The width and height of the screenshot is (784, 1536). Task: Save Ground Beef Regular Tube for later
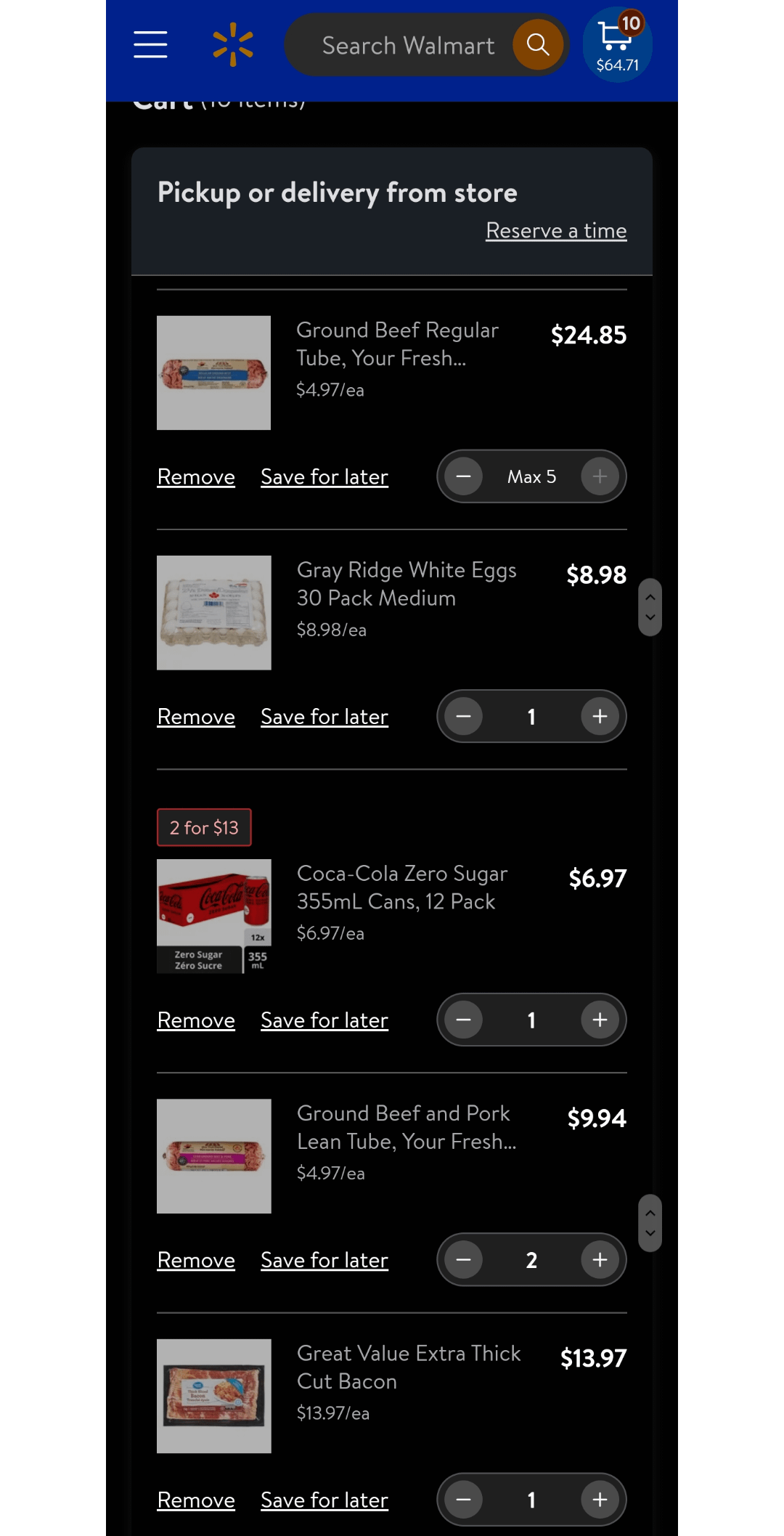(324, 477)
